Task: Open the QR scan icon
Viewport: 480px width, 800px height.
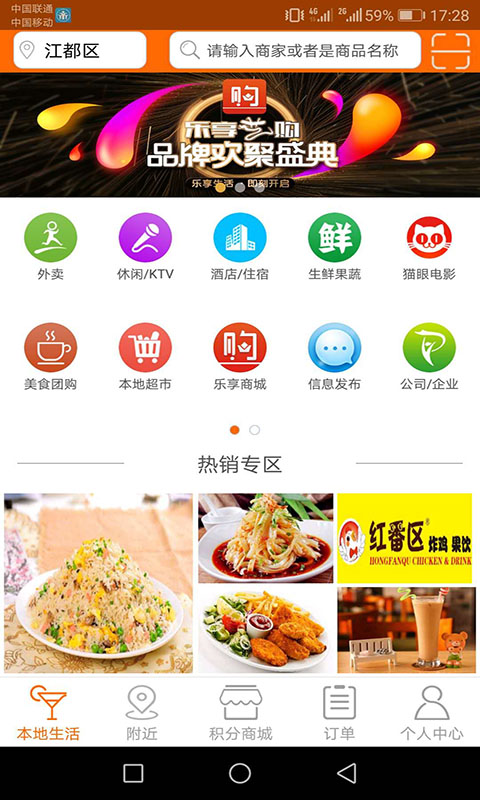Action: pos(450,51)
